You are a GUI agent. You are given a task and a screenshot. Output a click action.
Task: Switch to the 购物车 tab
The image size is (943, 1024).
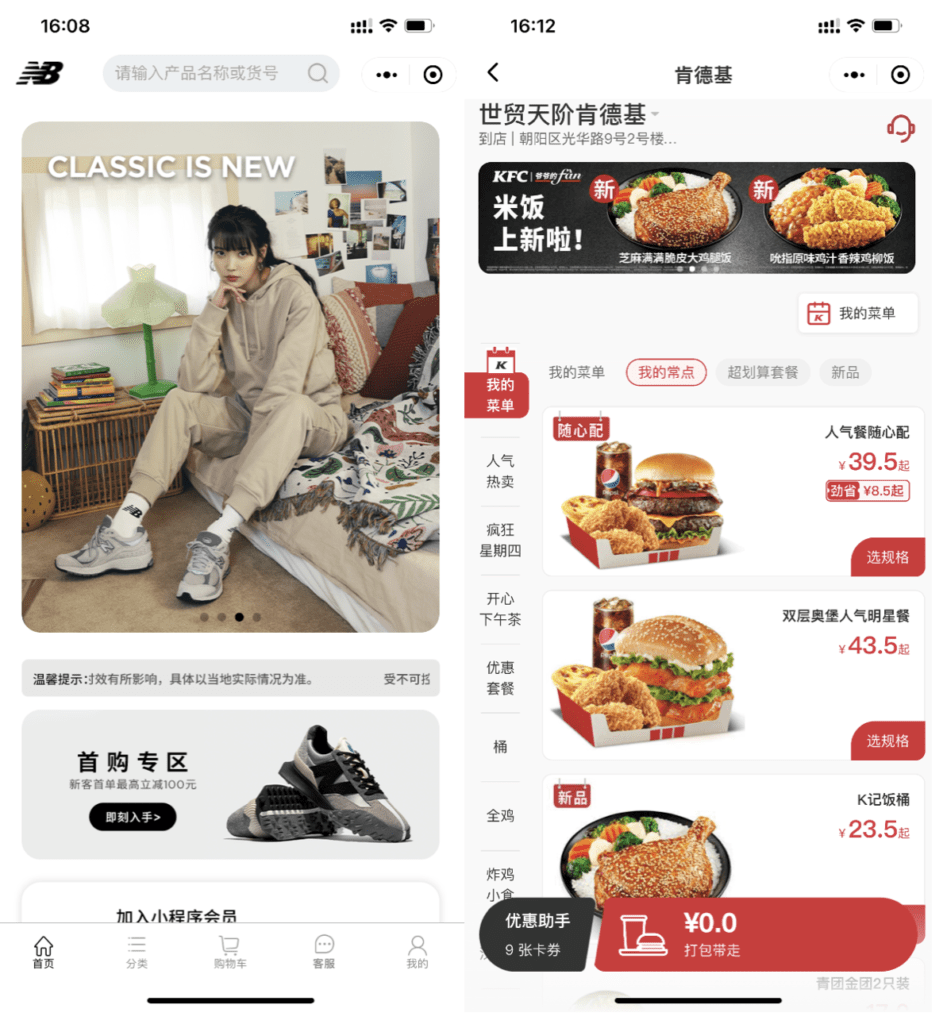[x=229, y=952]
